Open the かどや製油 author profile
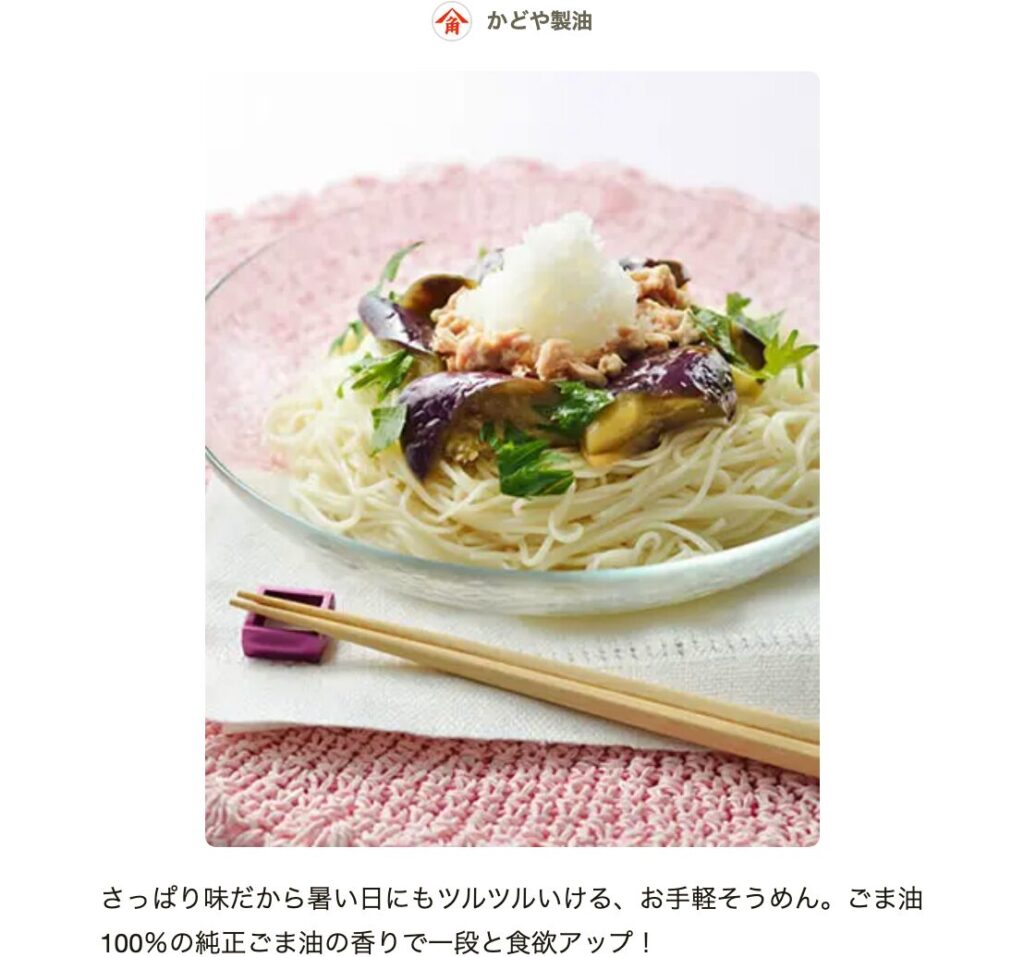 (x=537, y=21)
